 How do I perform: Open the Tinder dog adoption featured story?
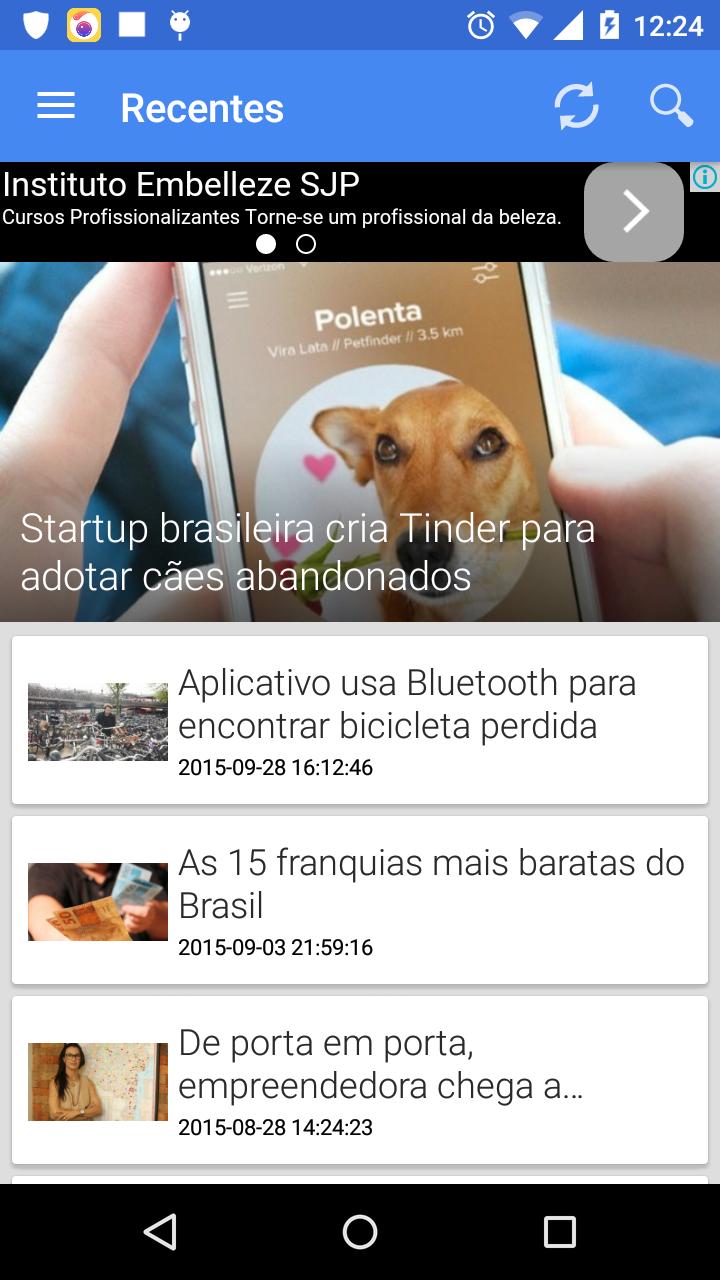click(360, 440)
